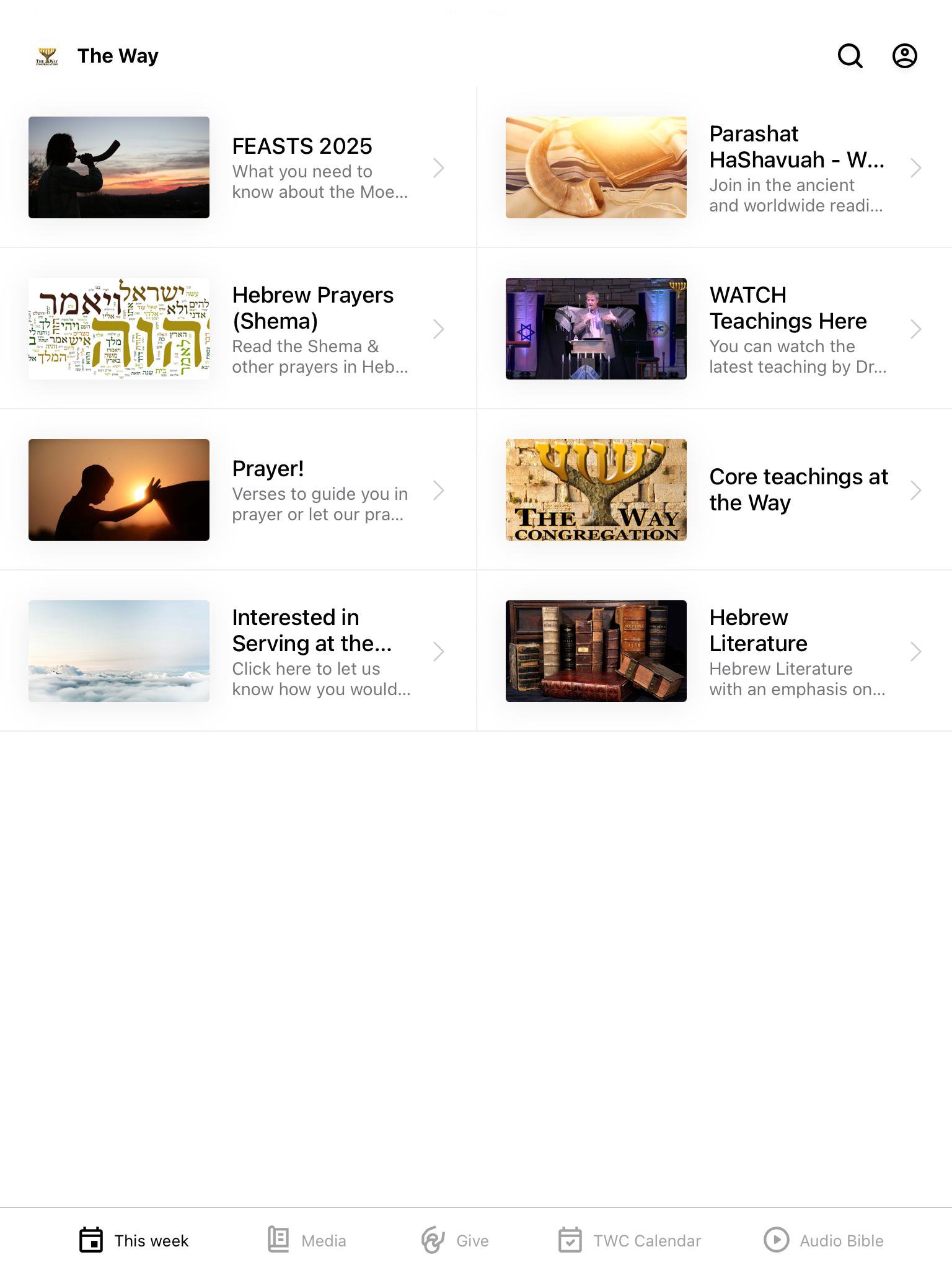Open the FEASTS 2025 card

[238, 167]
